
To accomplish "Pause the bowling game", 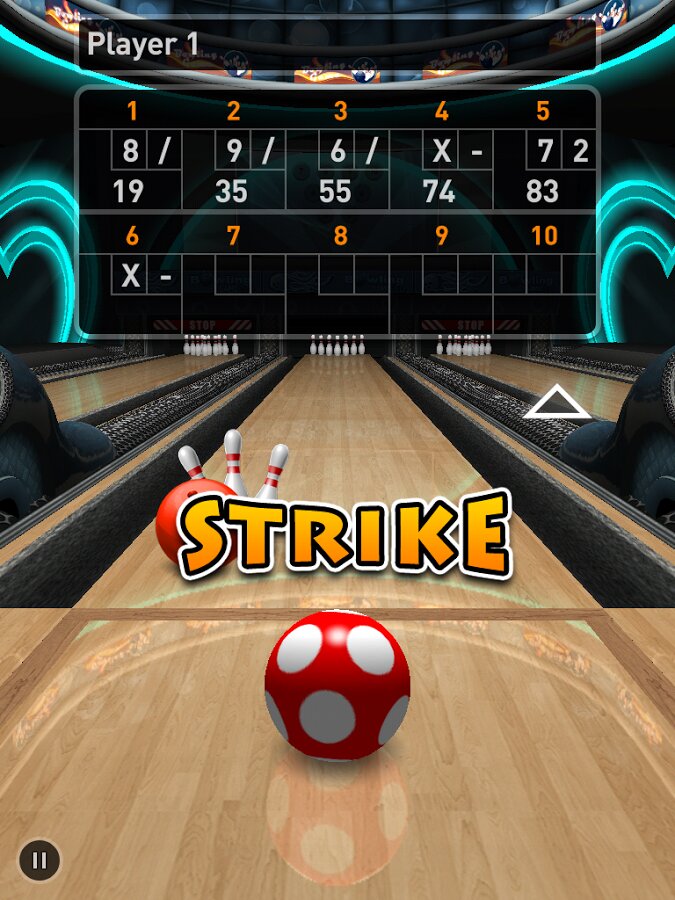I will pyautogui.click(x=40, y=860).
